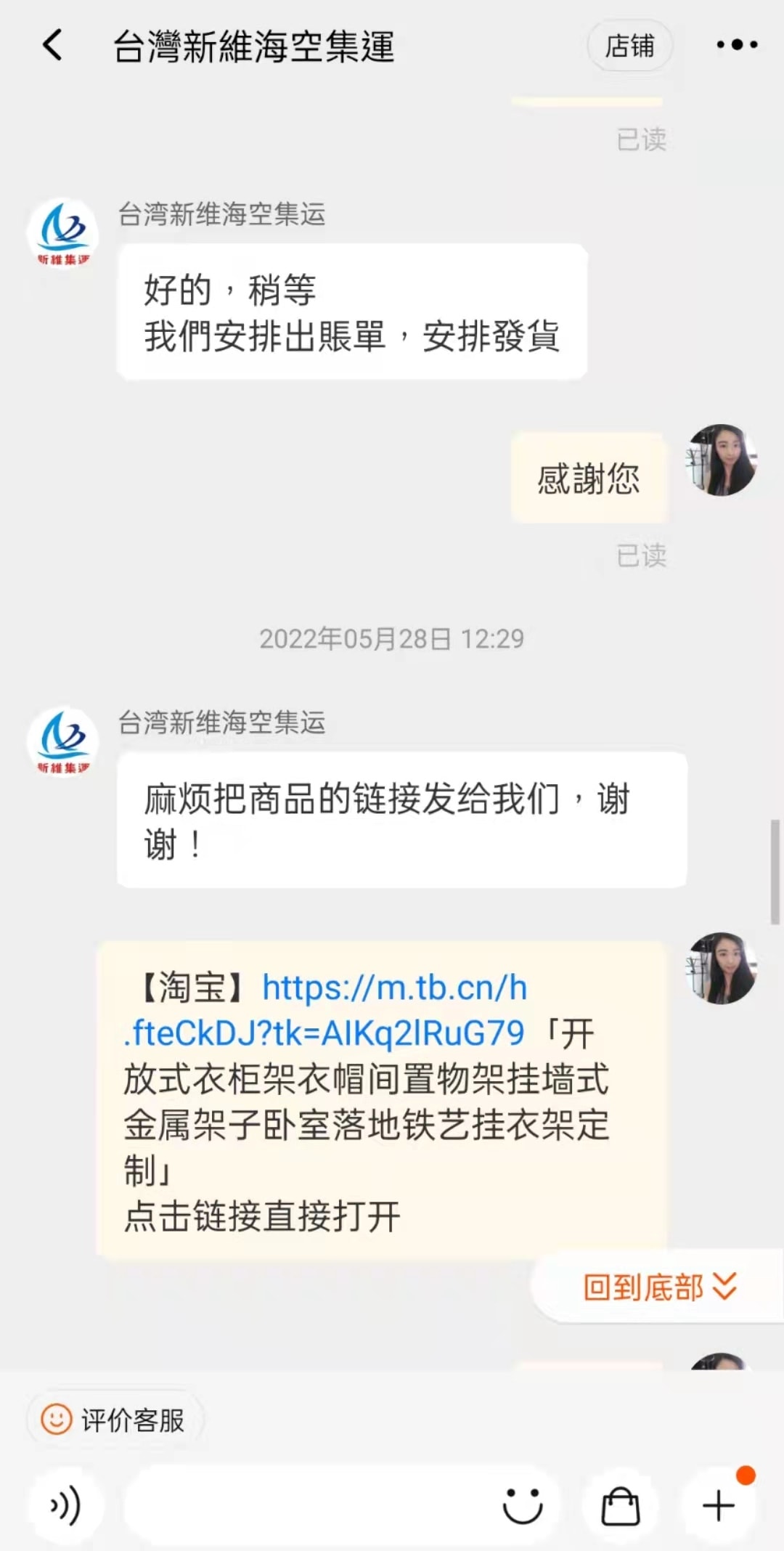Open the three-dot overflow menu
This screenshot has height=1551, width=784.
(736, 45)
